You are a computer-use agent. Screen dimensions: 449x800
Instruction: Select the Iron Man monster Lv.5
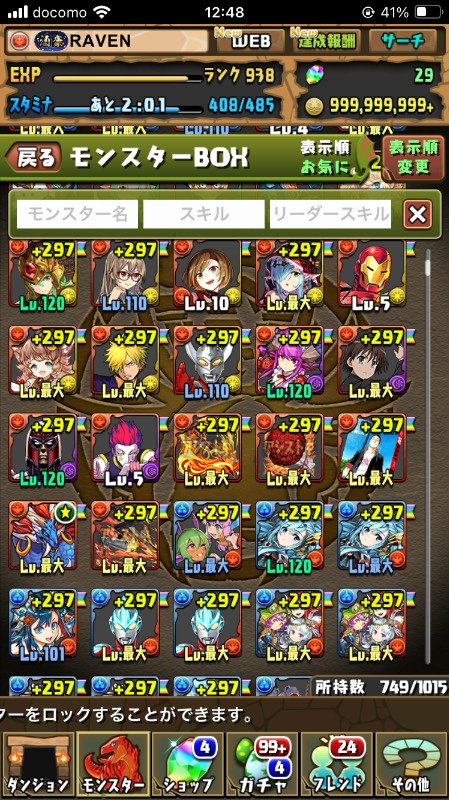click(372, 276)
